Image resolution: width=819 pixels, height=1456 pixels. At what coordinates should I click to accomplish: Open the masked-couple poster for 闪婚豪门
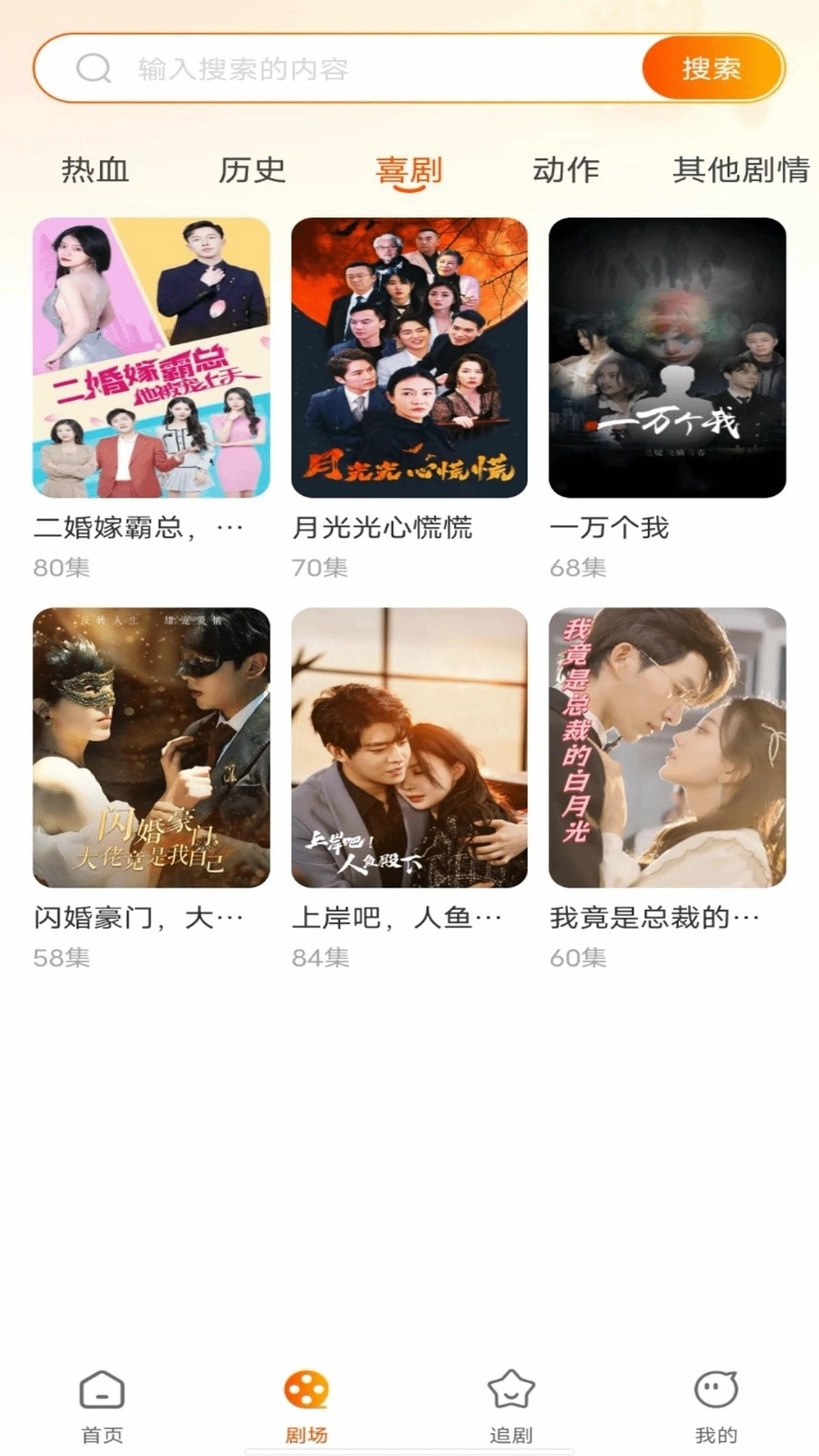[150, 746]
